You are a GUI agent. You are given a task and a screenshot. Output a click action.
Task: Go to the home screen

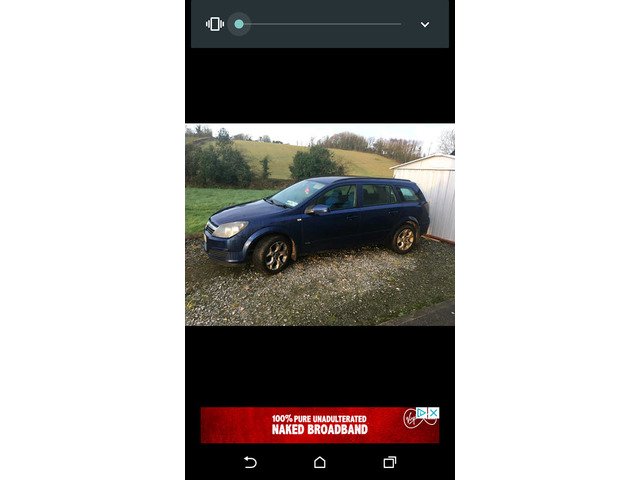pyautogui.click(x=319, y=462)
